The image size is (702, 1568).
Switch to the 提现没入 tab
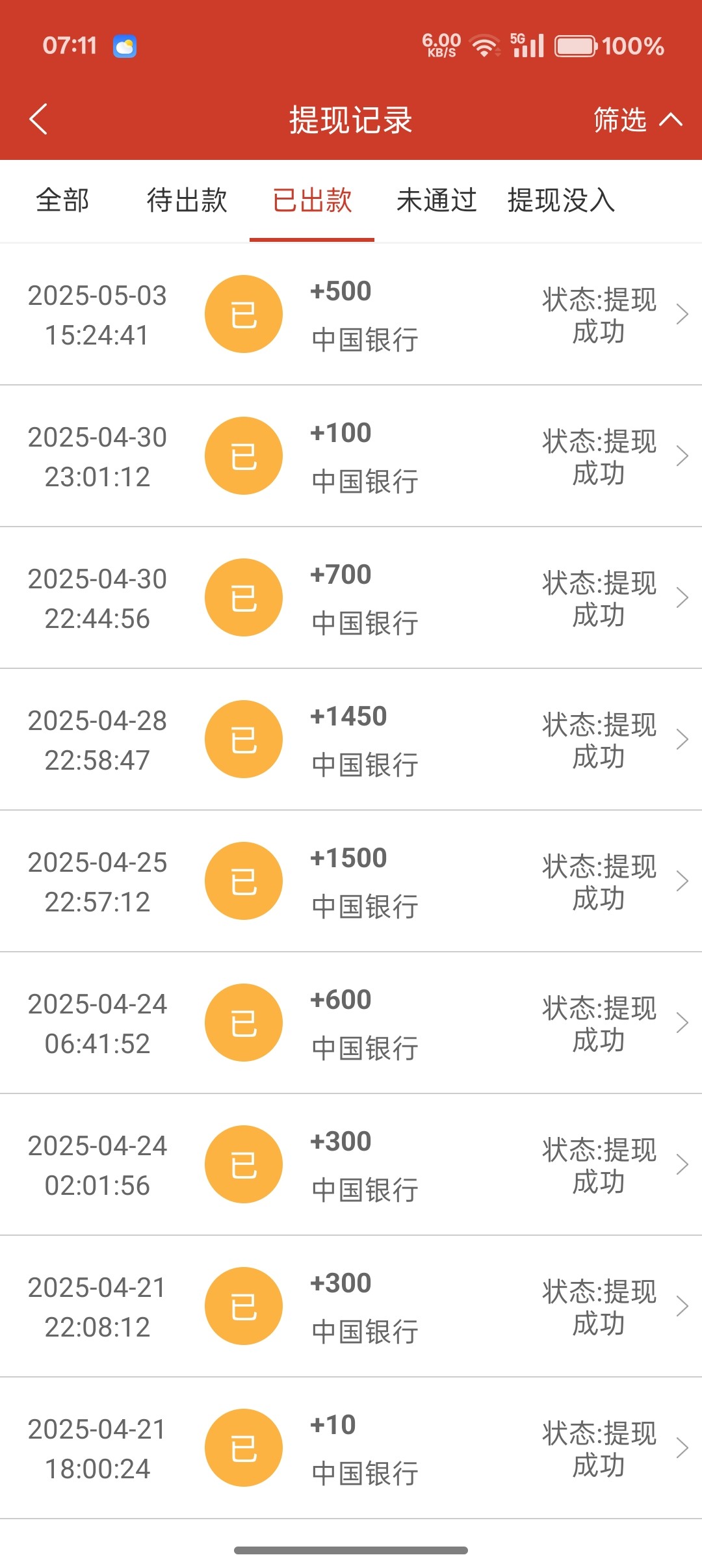point(561,200)
